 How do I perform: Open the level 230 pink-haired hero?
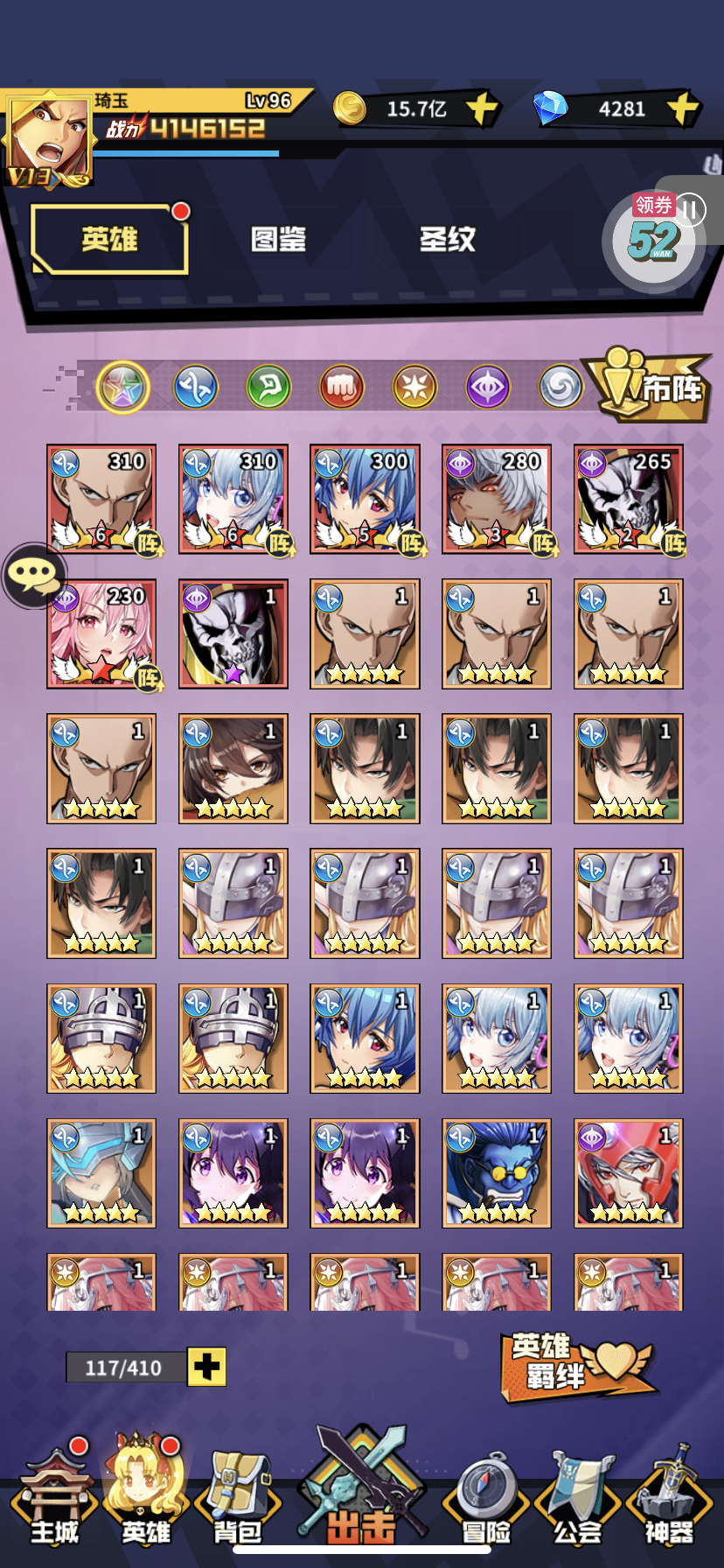tap(101, 634)
